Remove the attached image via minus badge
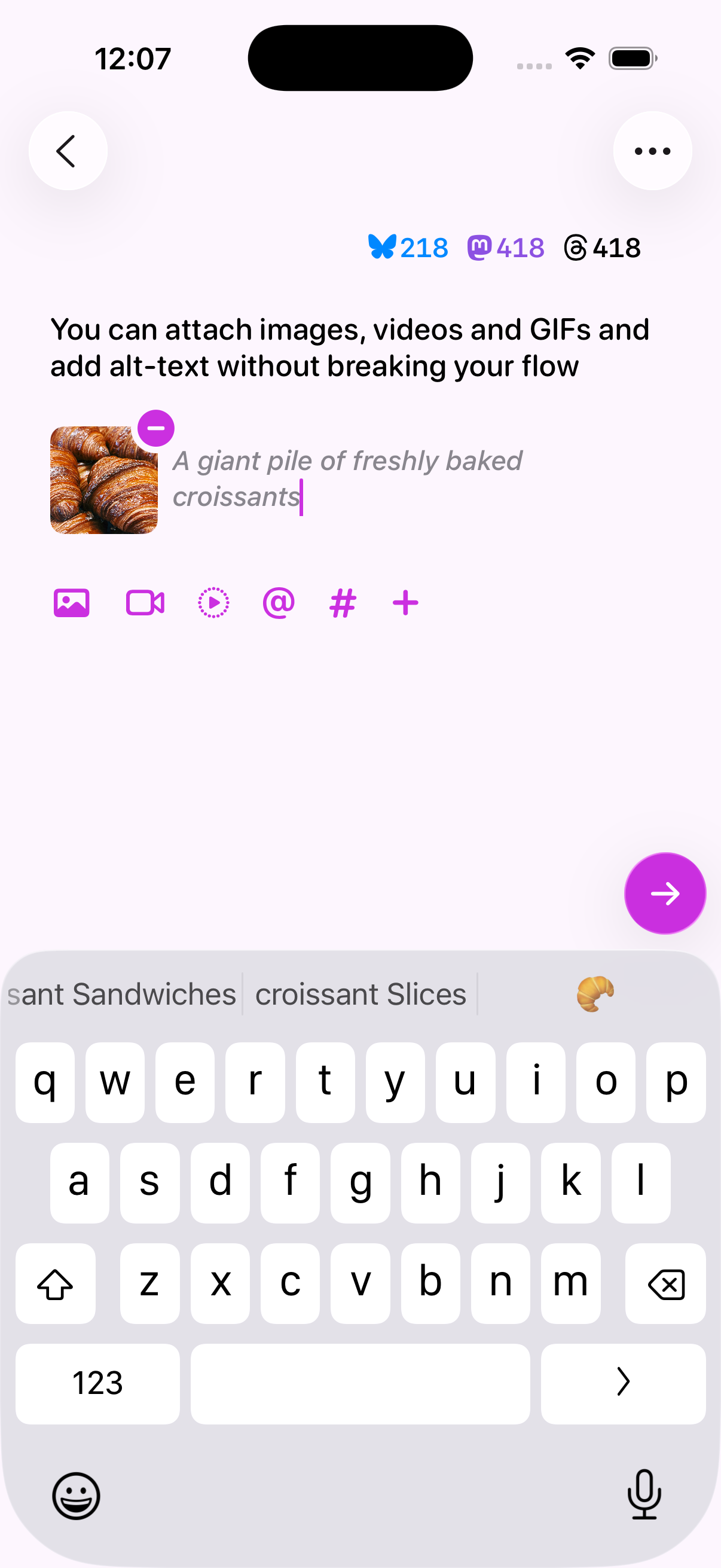The width and height of the screenshot is (721, 1568). (x=155, y=428)
